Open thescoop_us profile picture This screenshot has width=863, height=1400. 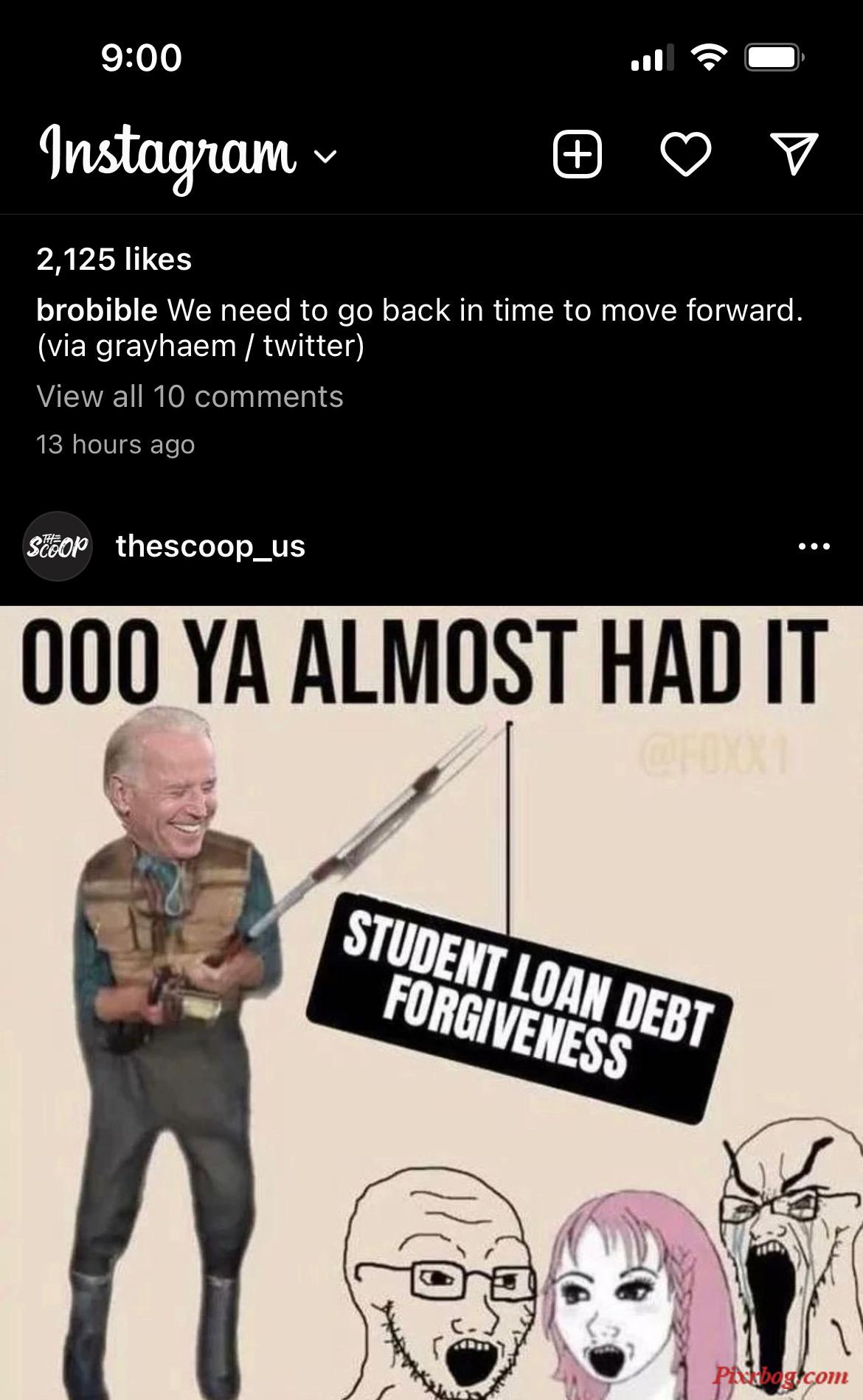pos(58,546)
